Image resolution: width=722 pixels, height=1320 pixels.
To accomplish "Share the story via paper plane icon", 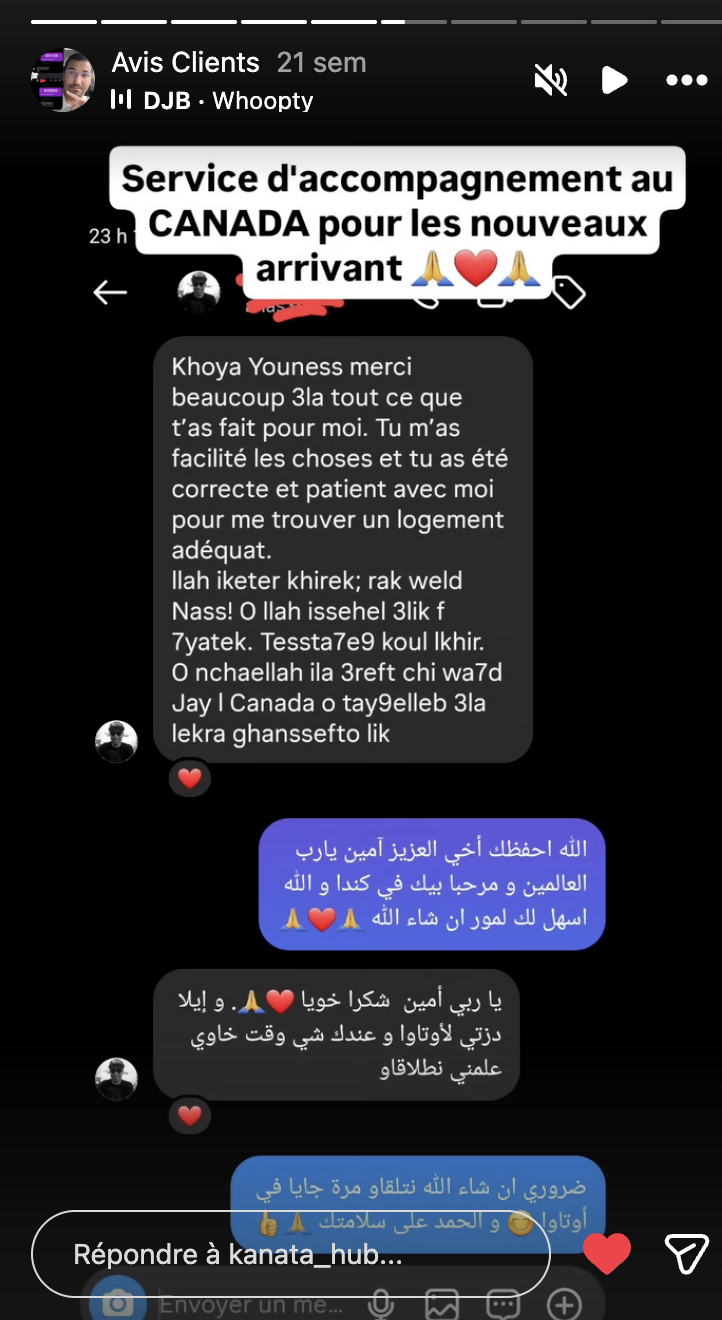I will (687, 1254).
